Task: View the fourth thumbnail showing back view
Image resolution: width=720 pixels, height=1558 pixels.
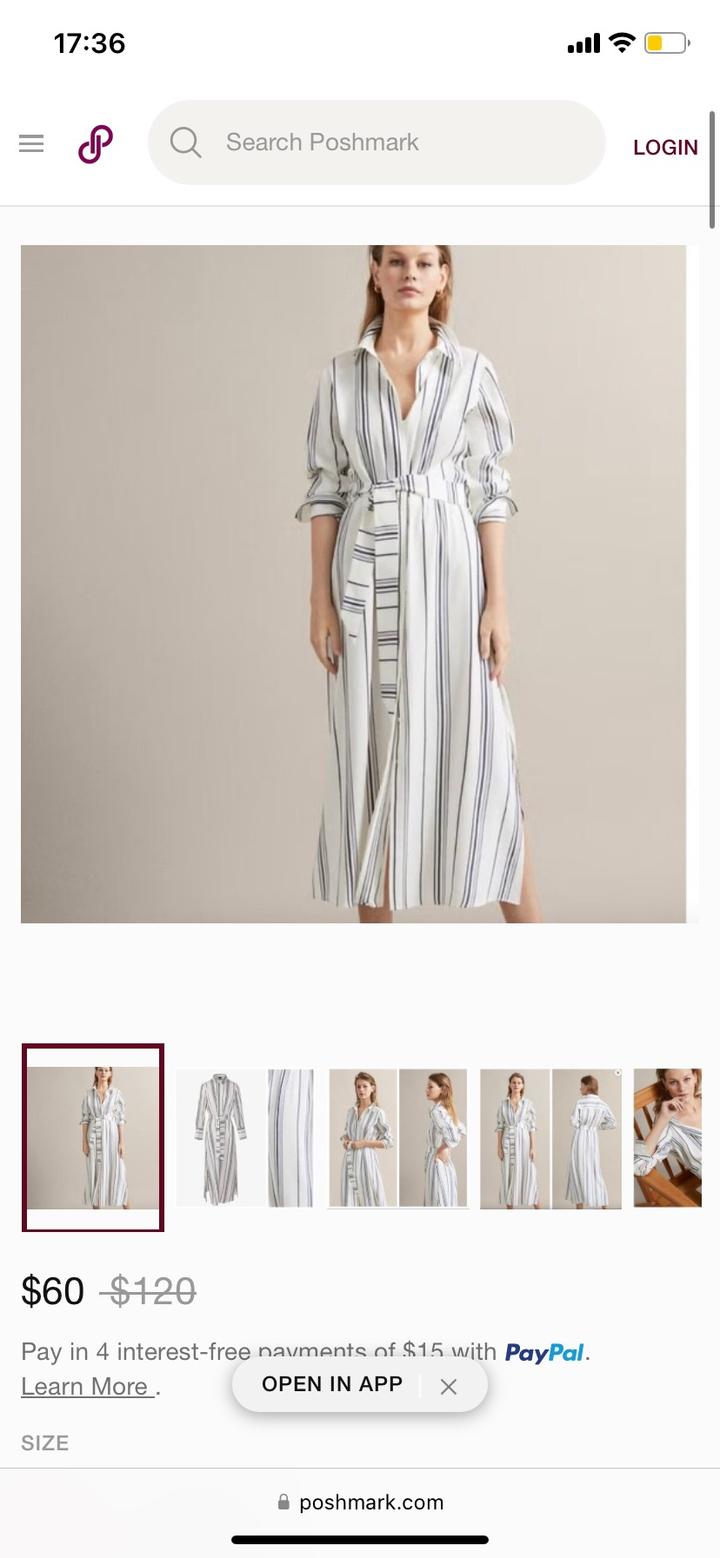Action: pyautogui.click(x=550, y=1138)
